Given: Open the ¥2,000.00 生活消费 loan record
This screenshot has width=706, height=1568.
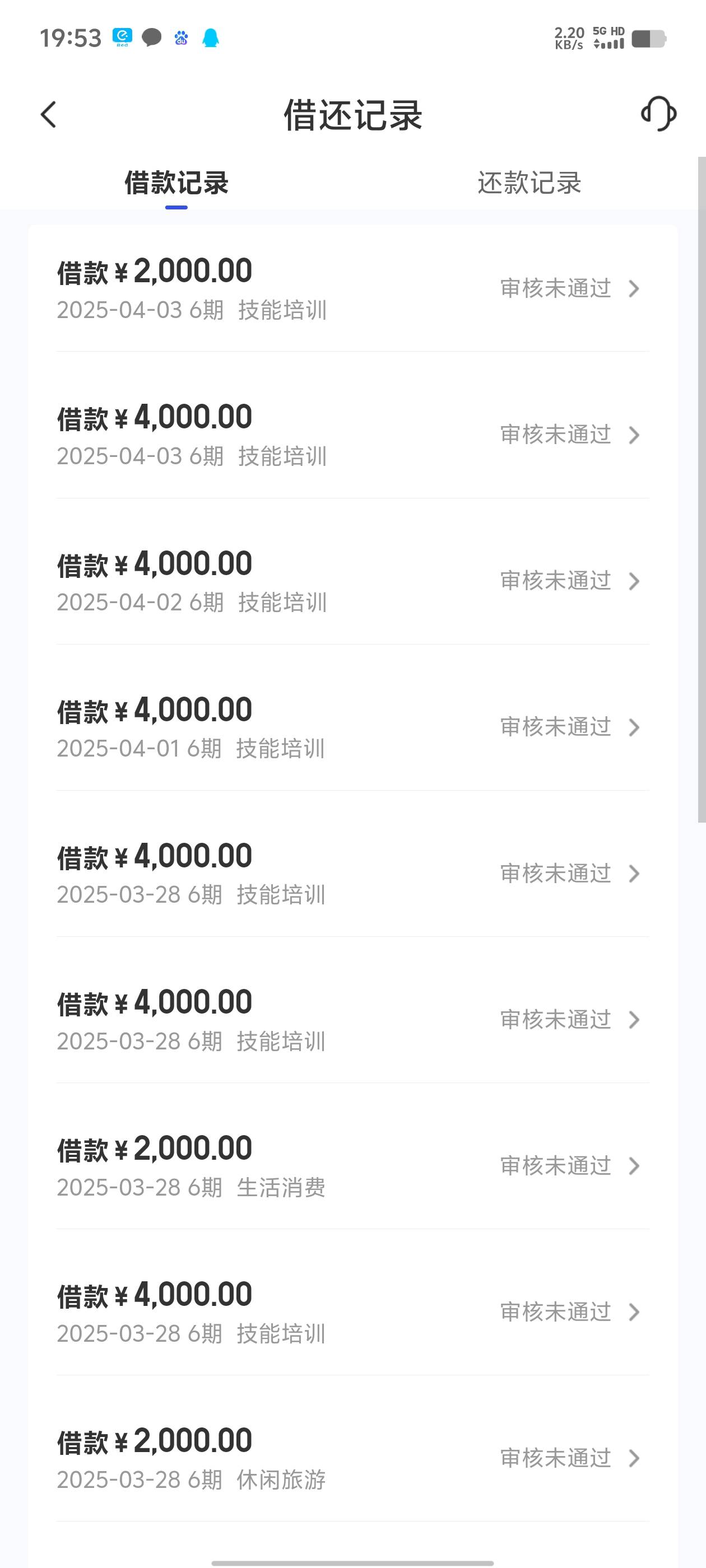Looking at the screenshot, I should (352, 1165).
